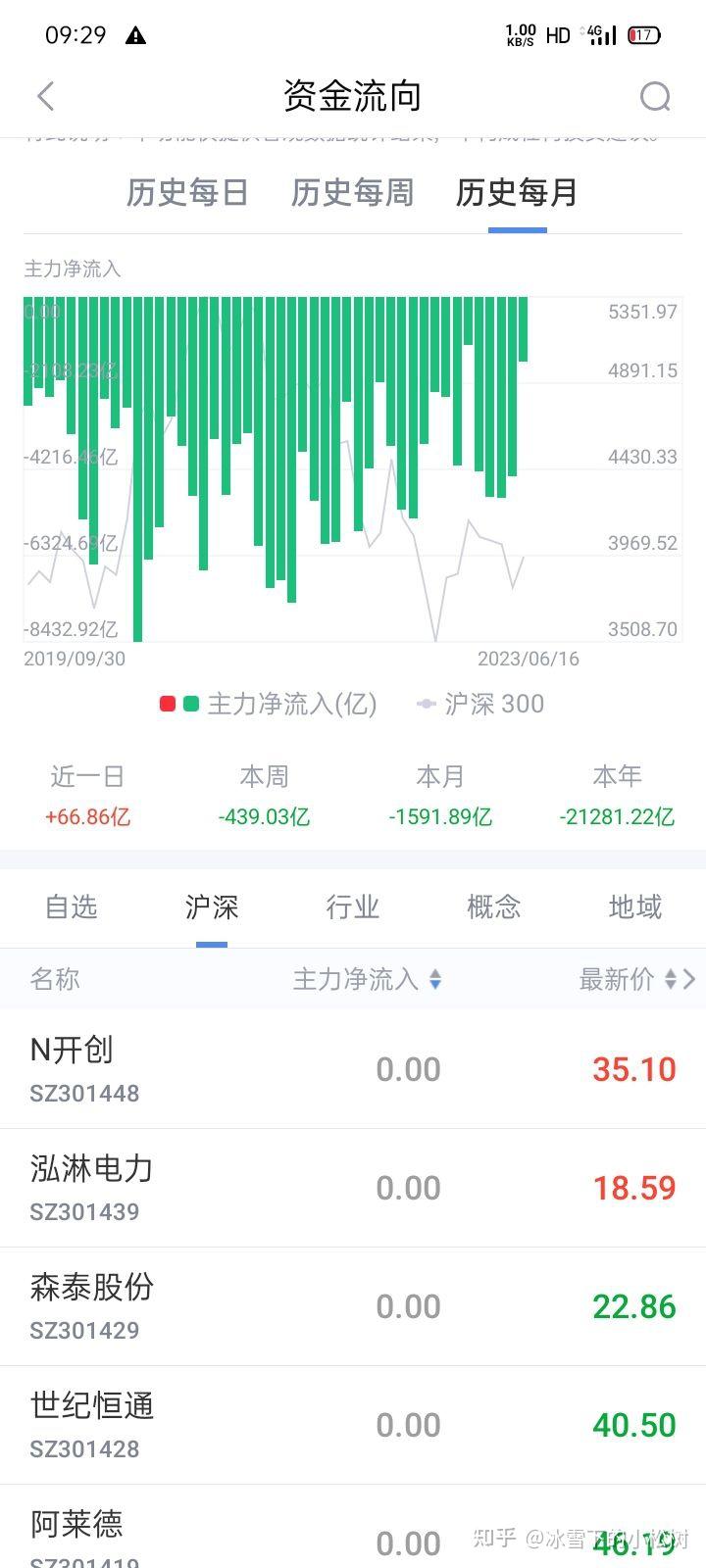Sort list by 主力净流入

[367, 978]
